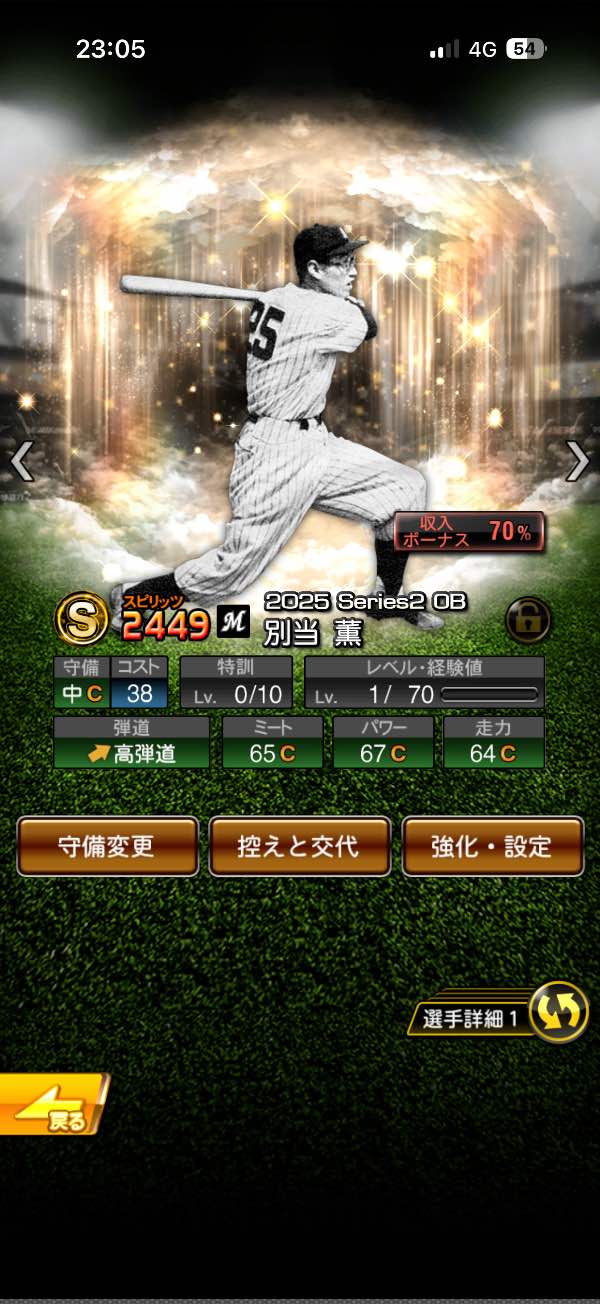Tap the 守備変更 button
Screen dimensions: 600x1304
click(107, 846)
